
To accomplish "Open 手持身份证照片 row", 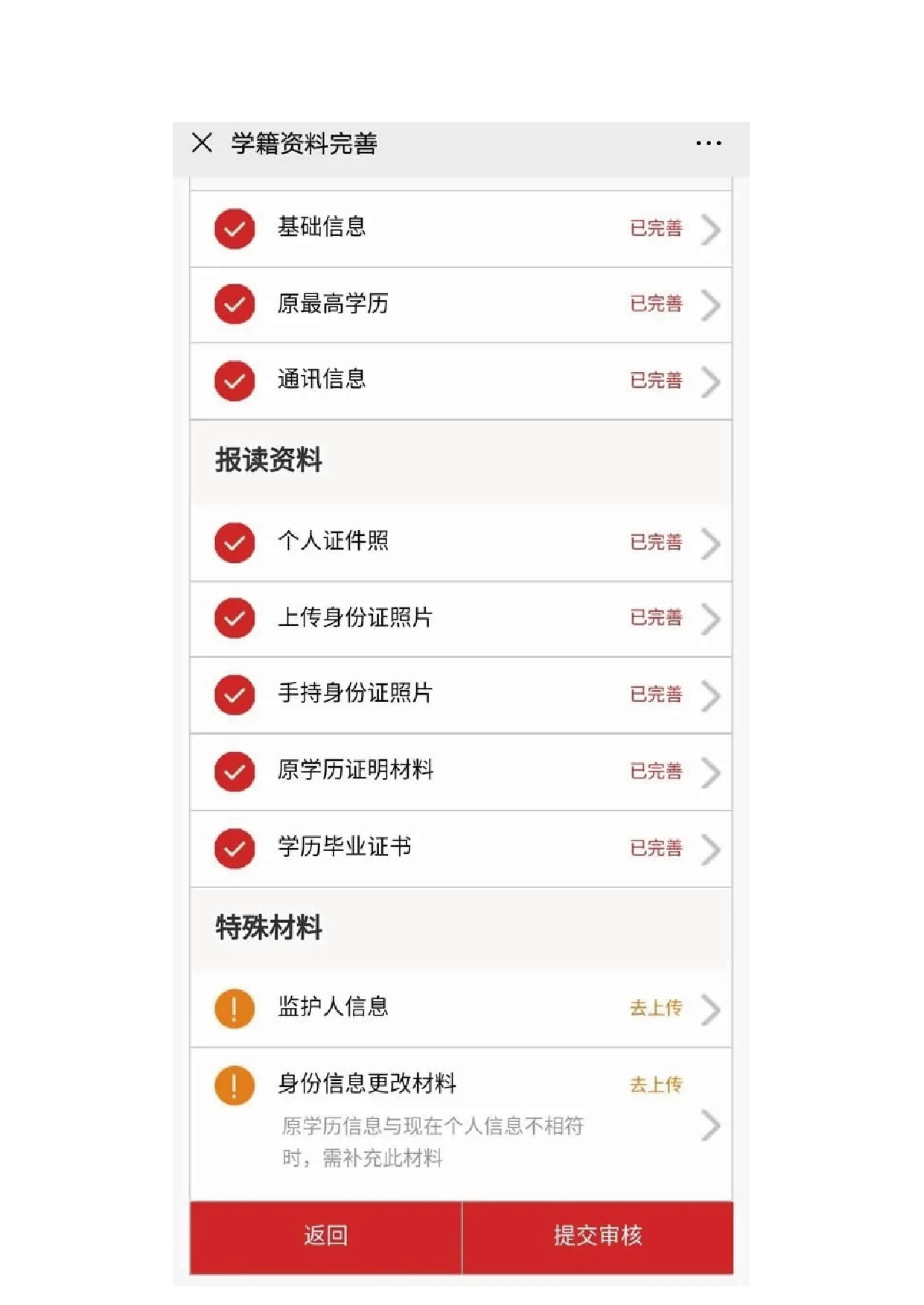I will 461,695.
